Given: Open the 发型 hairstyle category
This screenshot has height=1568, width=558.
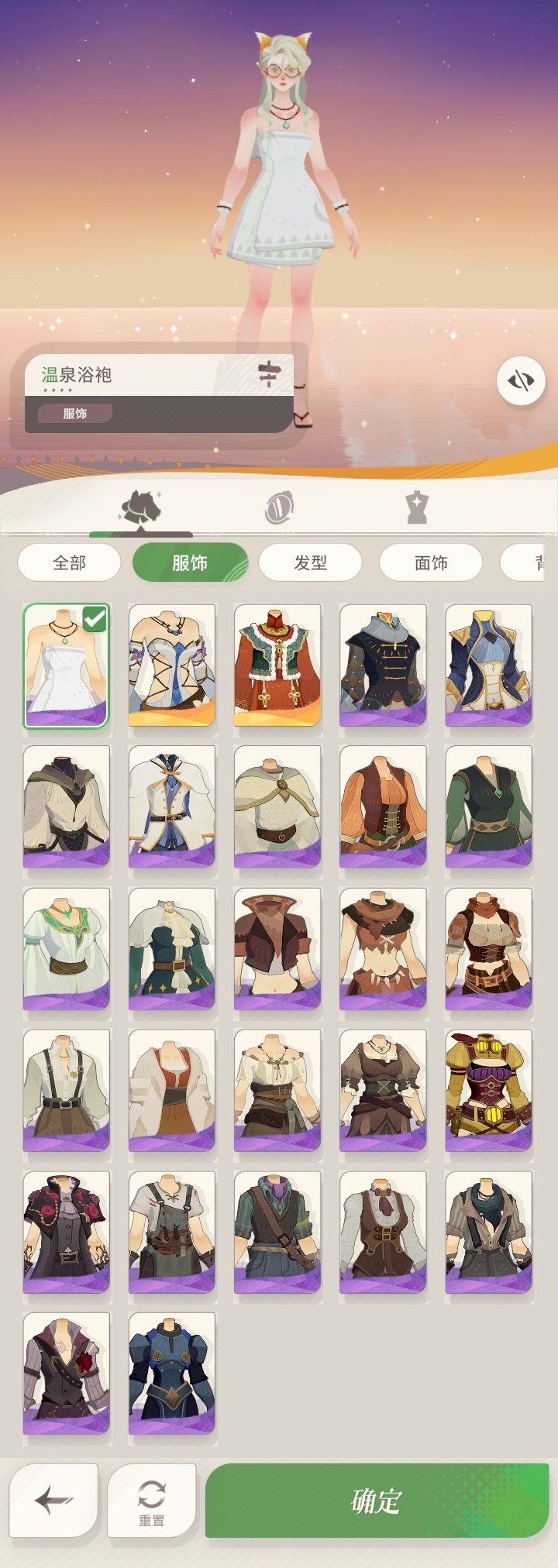Looking at the screenshot, I should (x=310, y=563).
